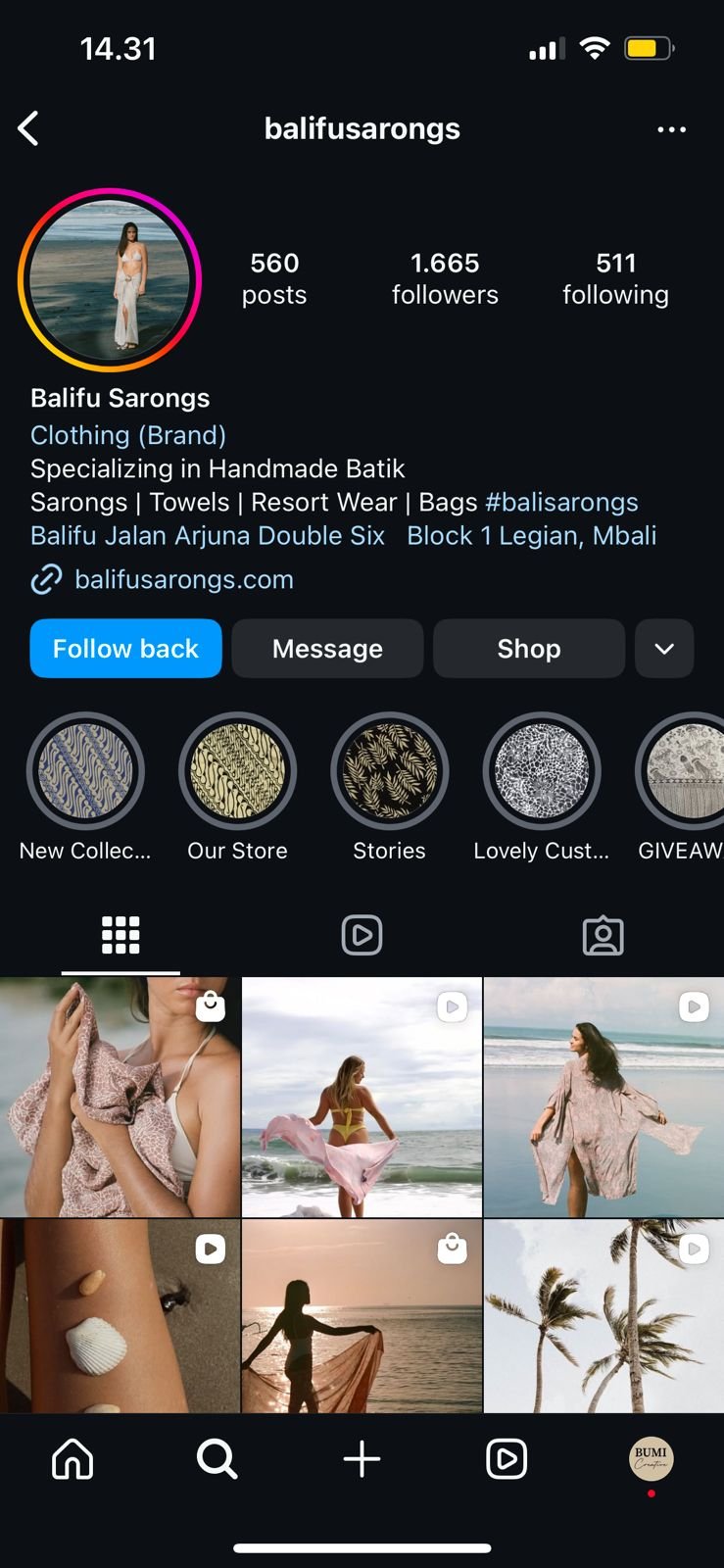Open the #balisarongs hashtag link

point(561,503)
